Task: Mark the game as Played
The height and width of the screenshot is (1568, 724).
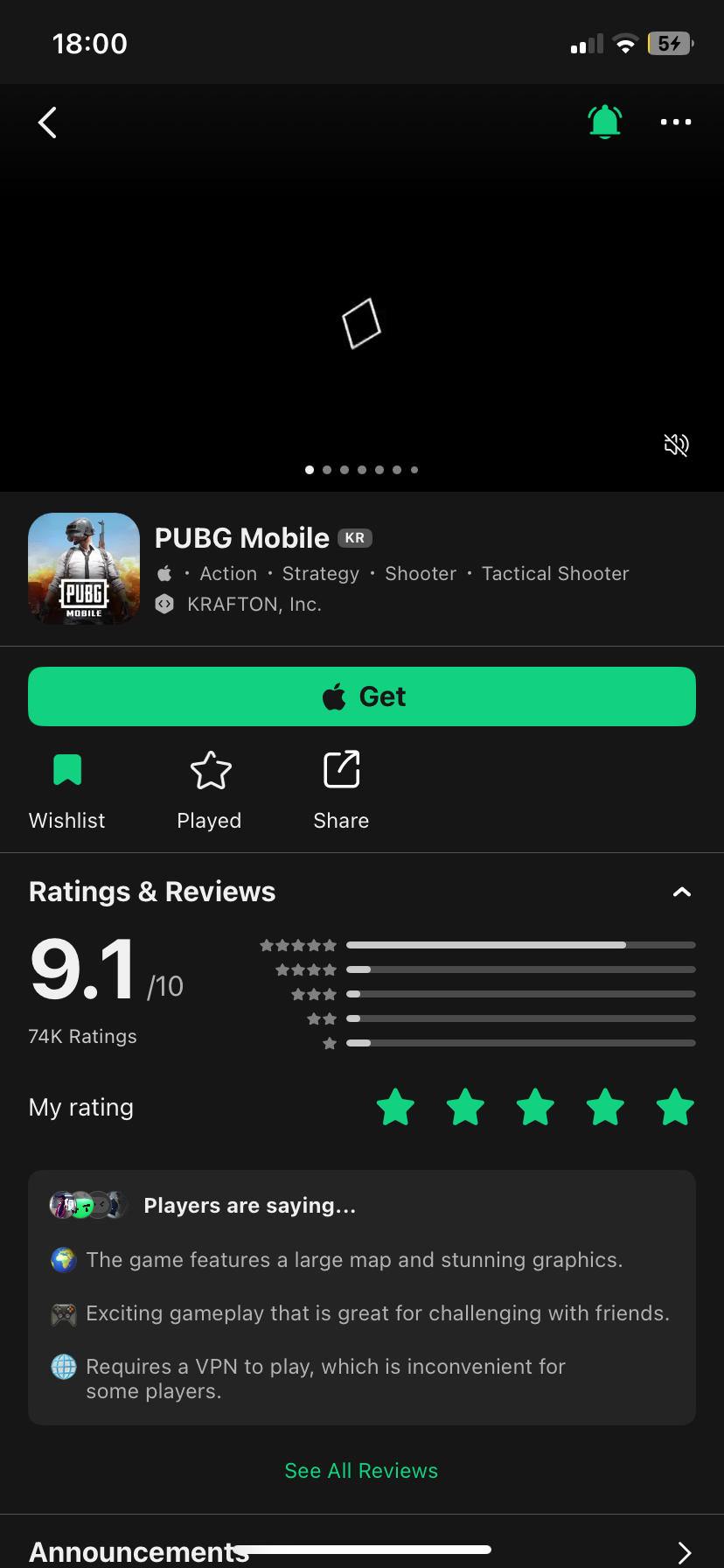Action: coord(210,790)
